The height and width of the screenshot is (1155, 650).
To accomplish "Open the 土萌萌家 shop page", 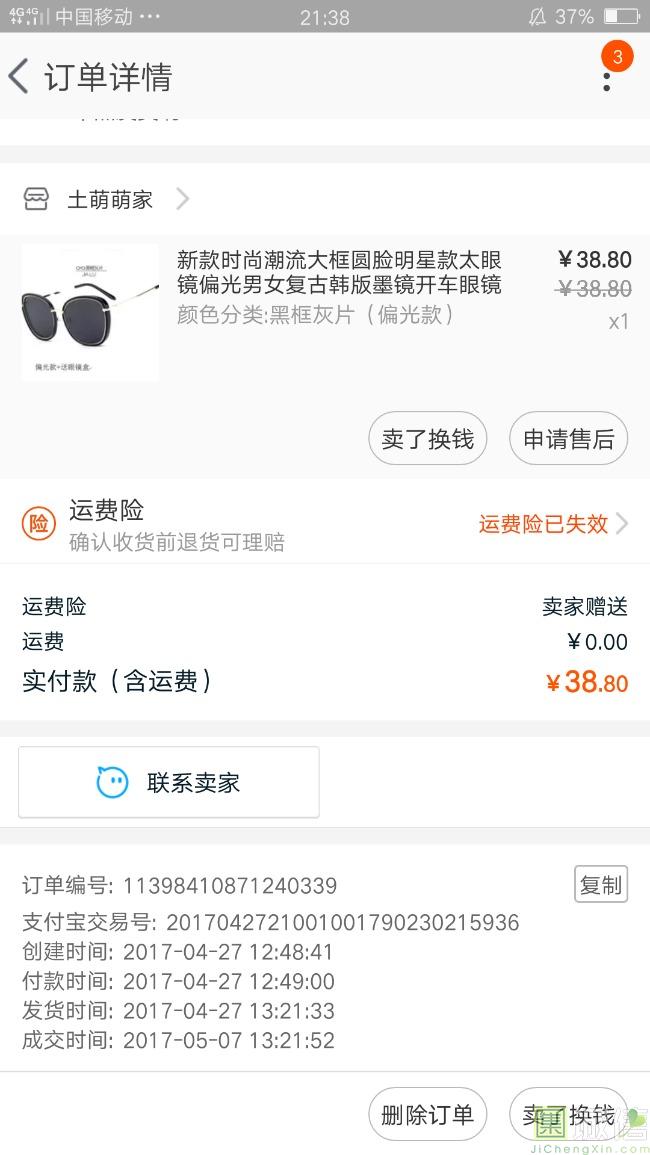I will (110, 199).
